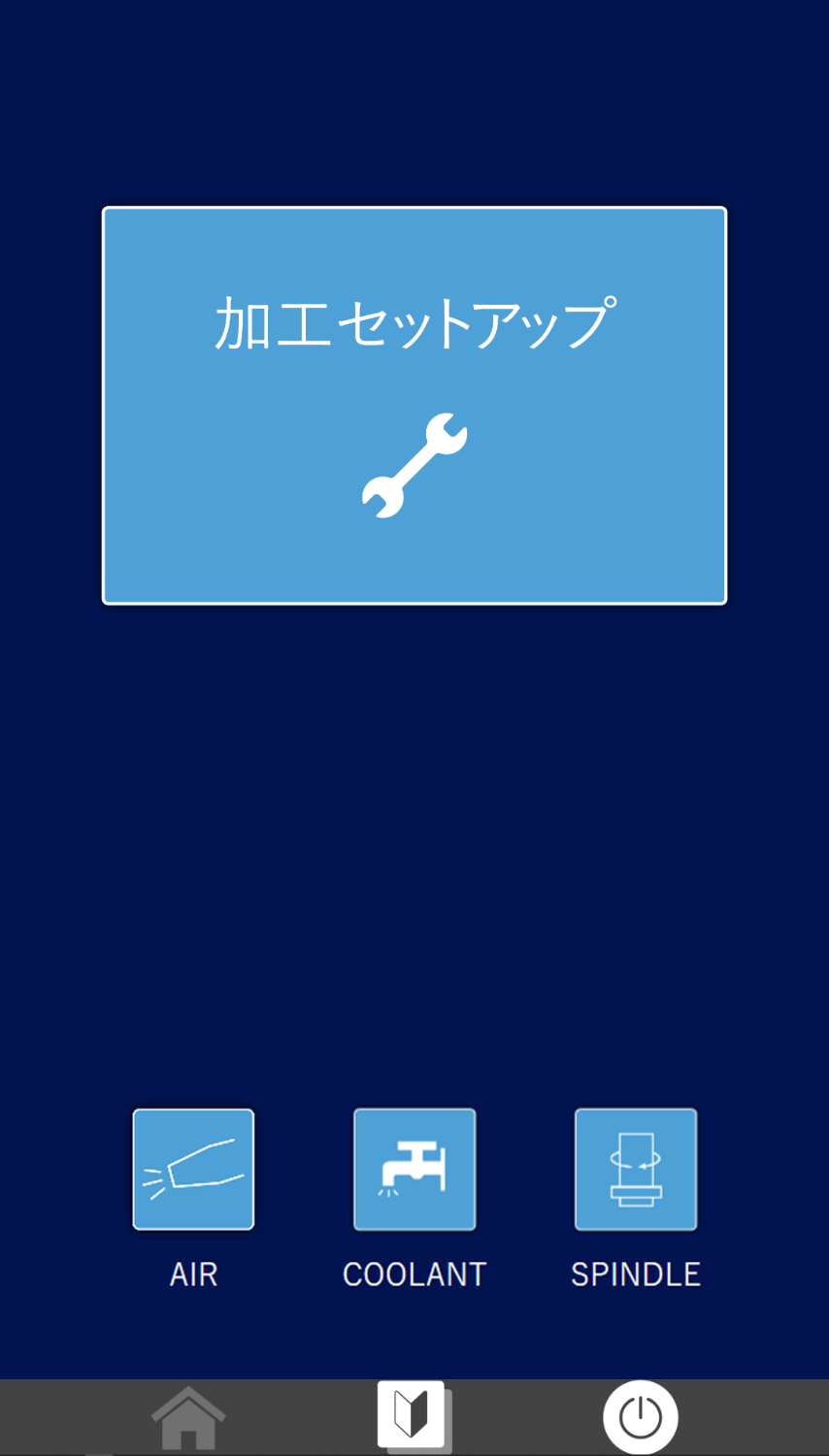
Task: Tap the power button icon
Action: click(641, 1418)
